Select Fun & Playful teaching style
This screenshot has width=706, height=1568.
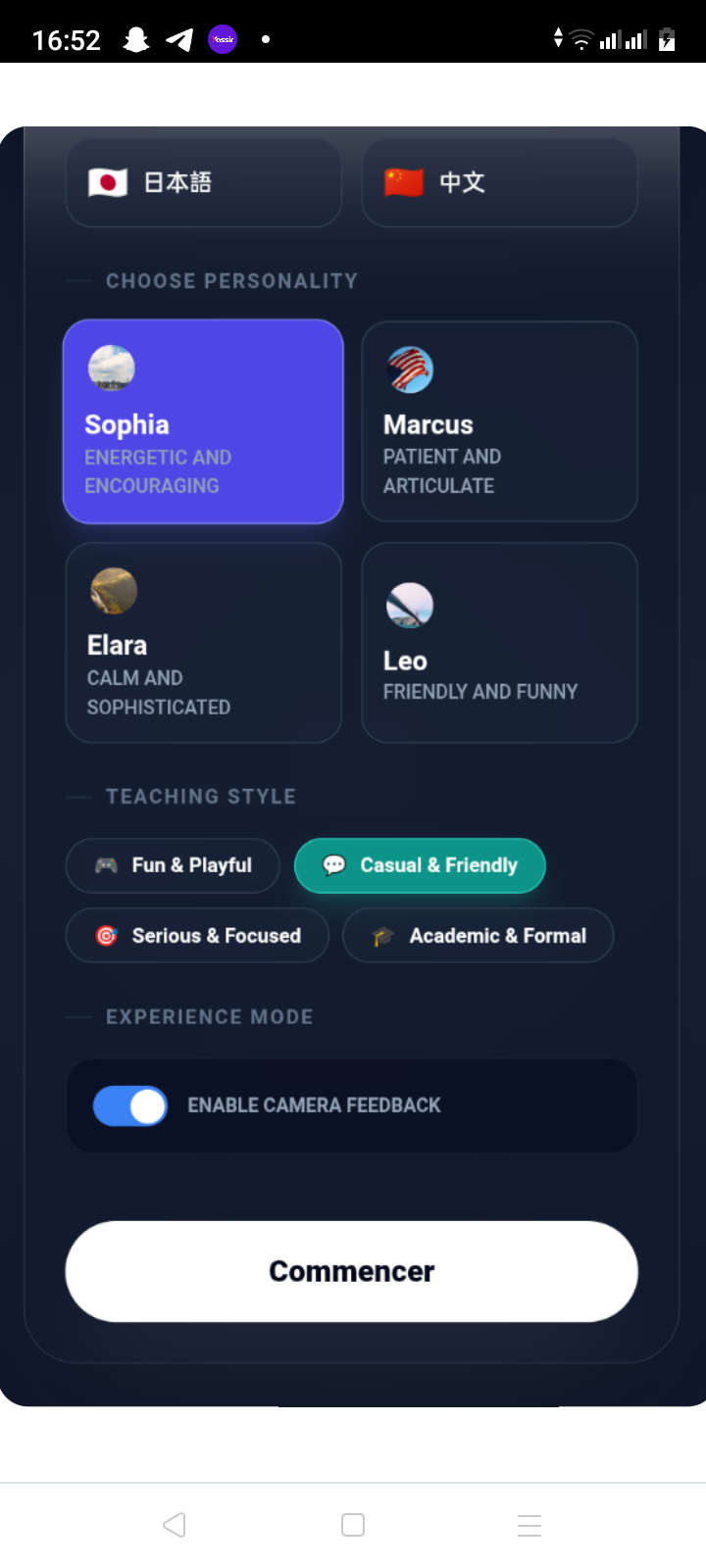[173, 865]
